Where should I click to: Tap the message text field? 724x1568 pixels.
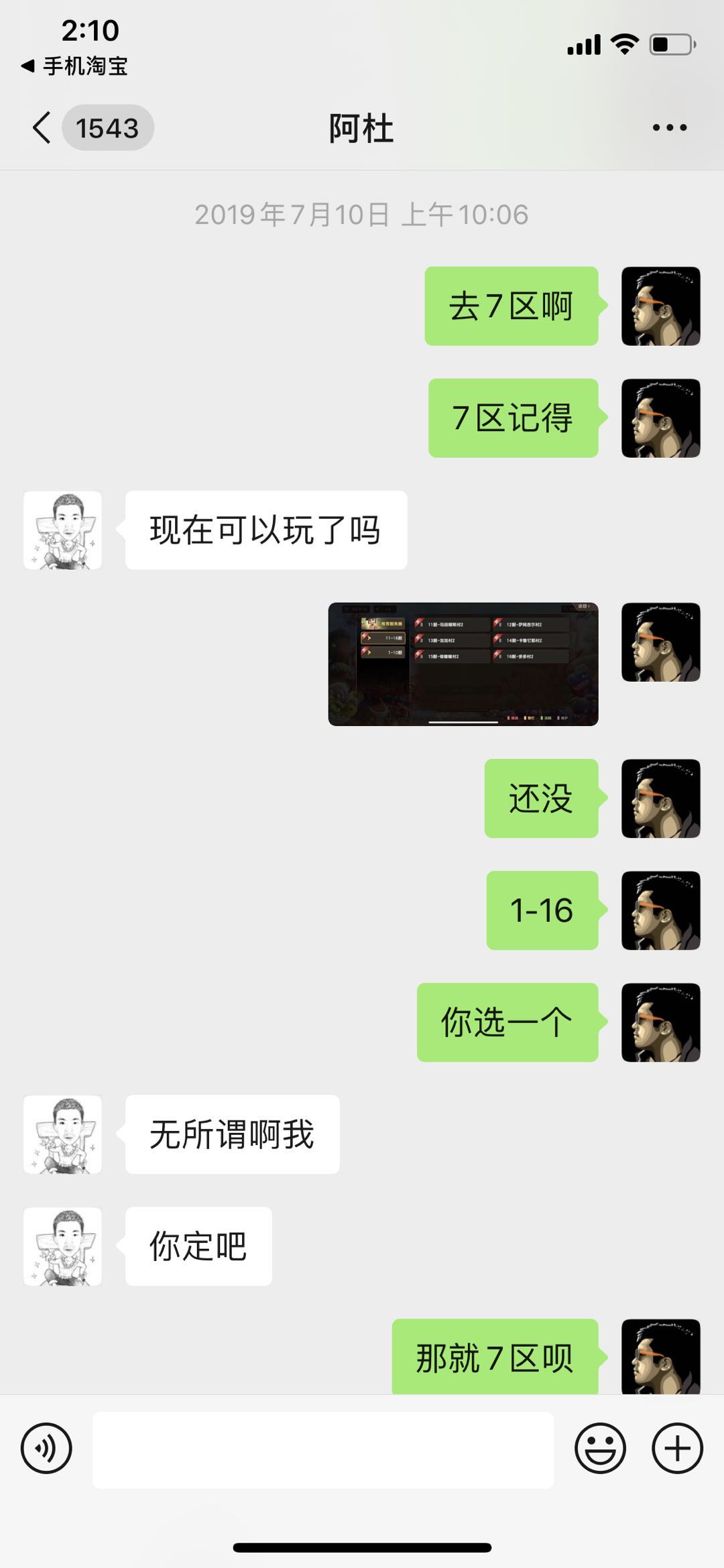tap(323, 1449)
